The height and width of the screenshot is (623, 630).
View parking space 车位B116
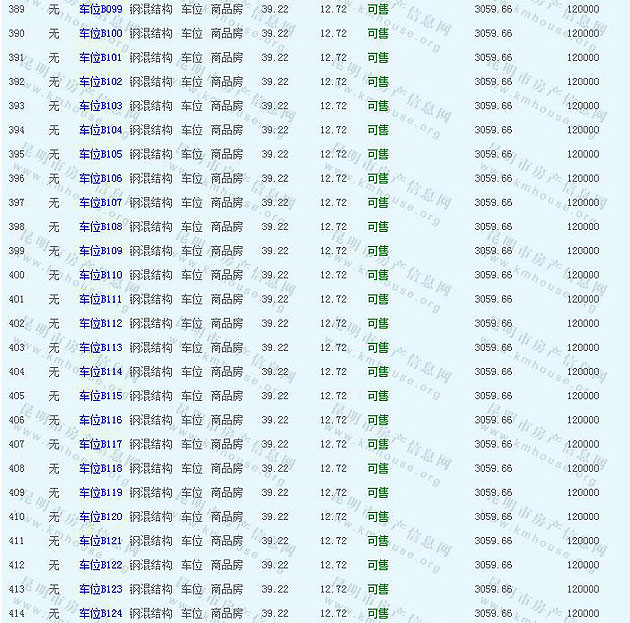pos(101,420)
